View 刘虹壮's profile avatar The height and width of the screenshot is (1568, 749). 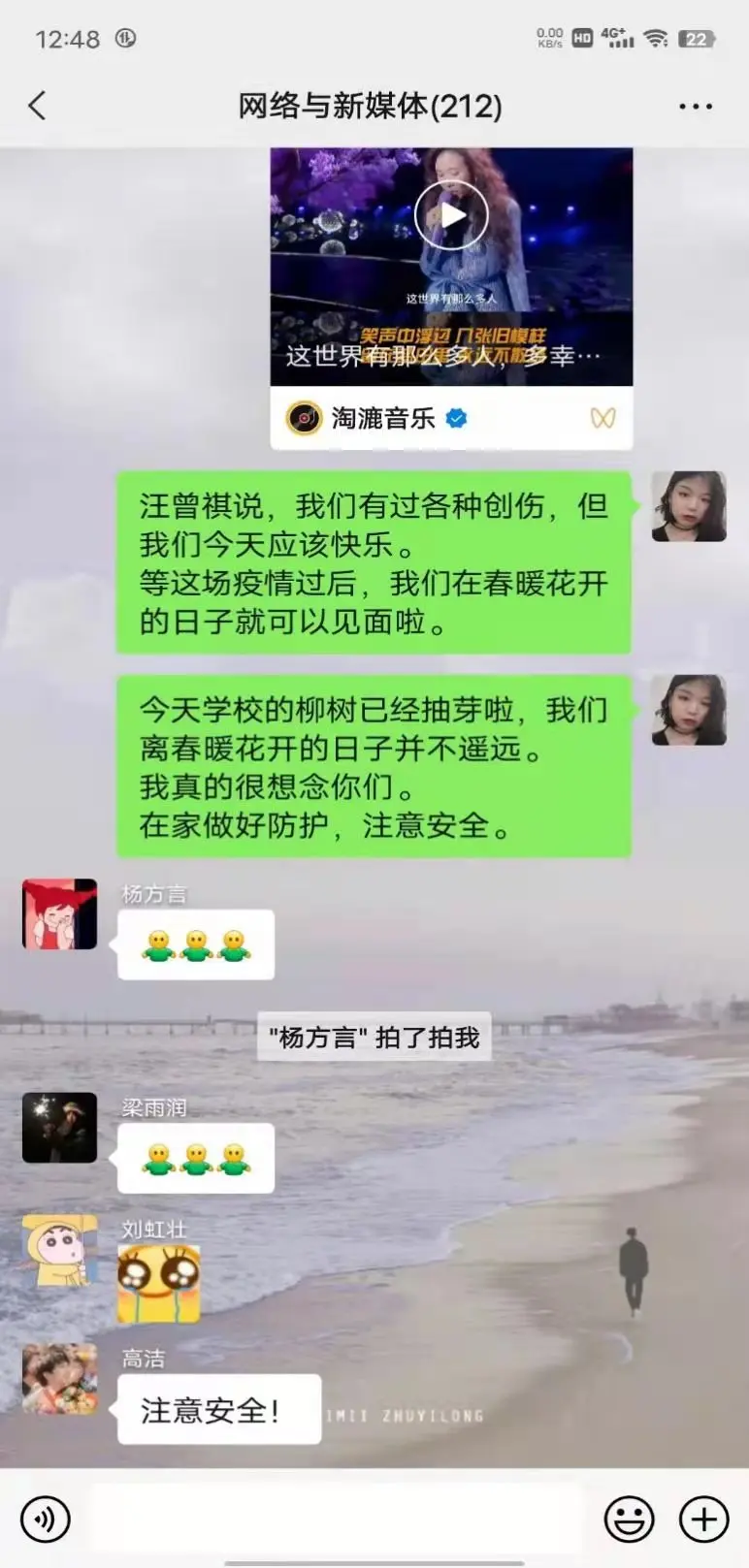60,1251
